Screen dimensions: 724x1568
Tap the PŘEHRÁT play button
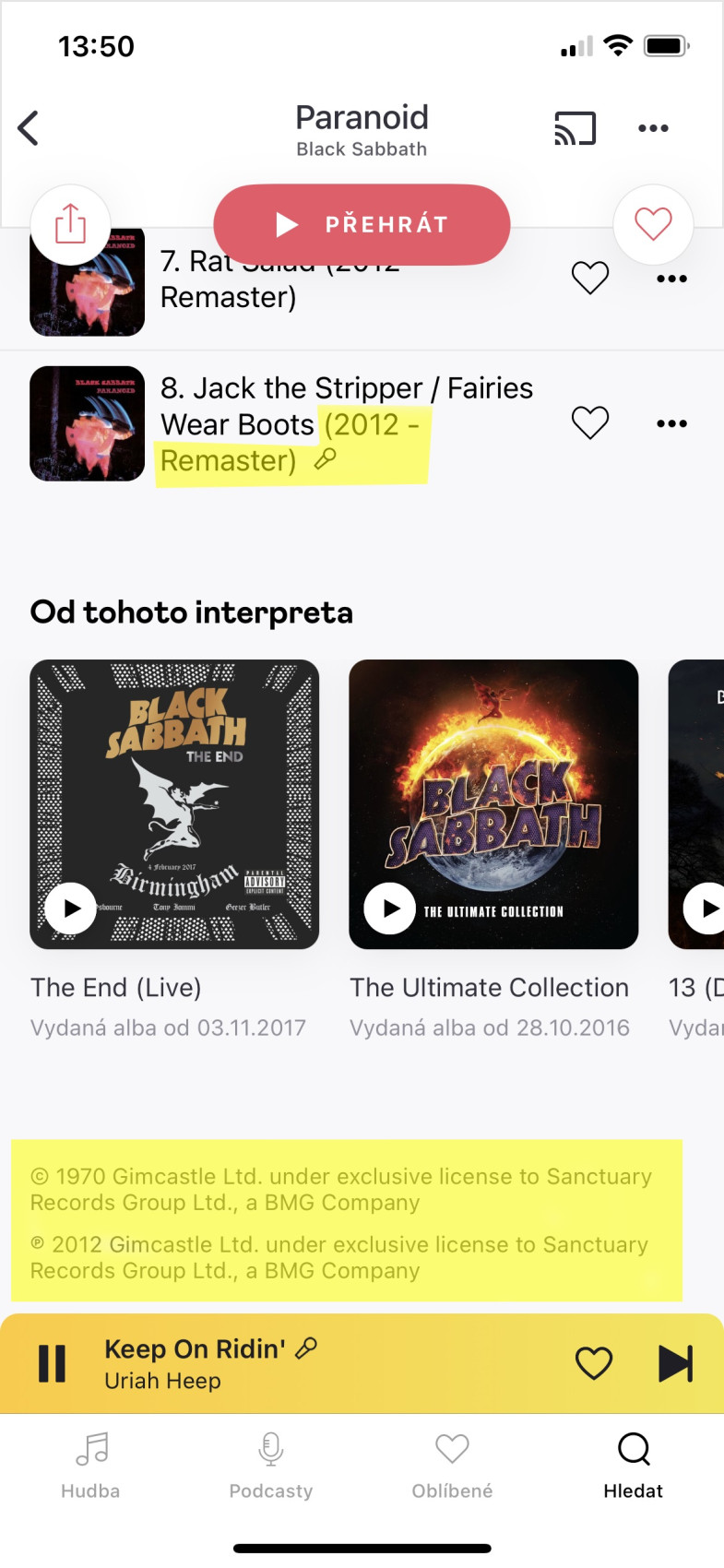362,224
